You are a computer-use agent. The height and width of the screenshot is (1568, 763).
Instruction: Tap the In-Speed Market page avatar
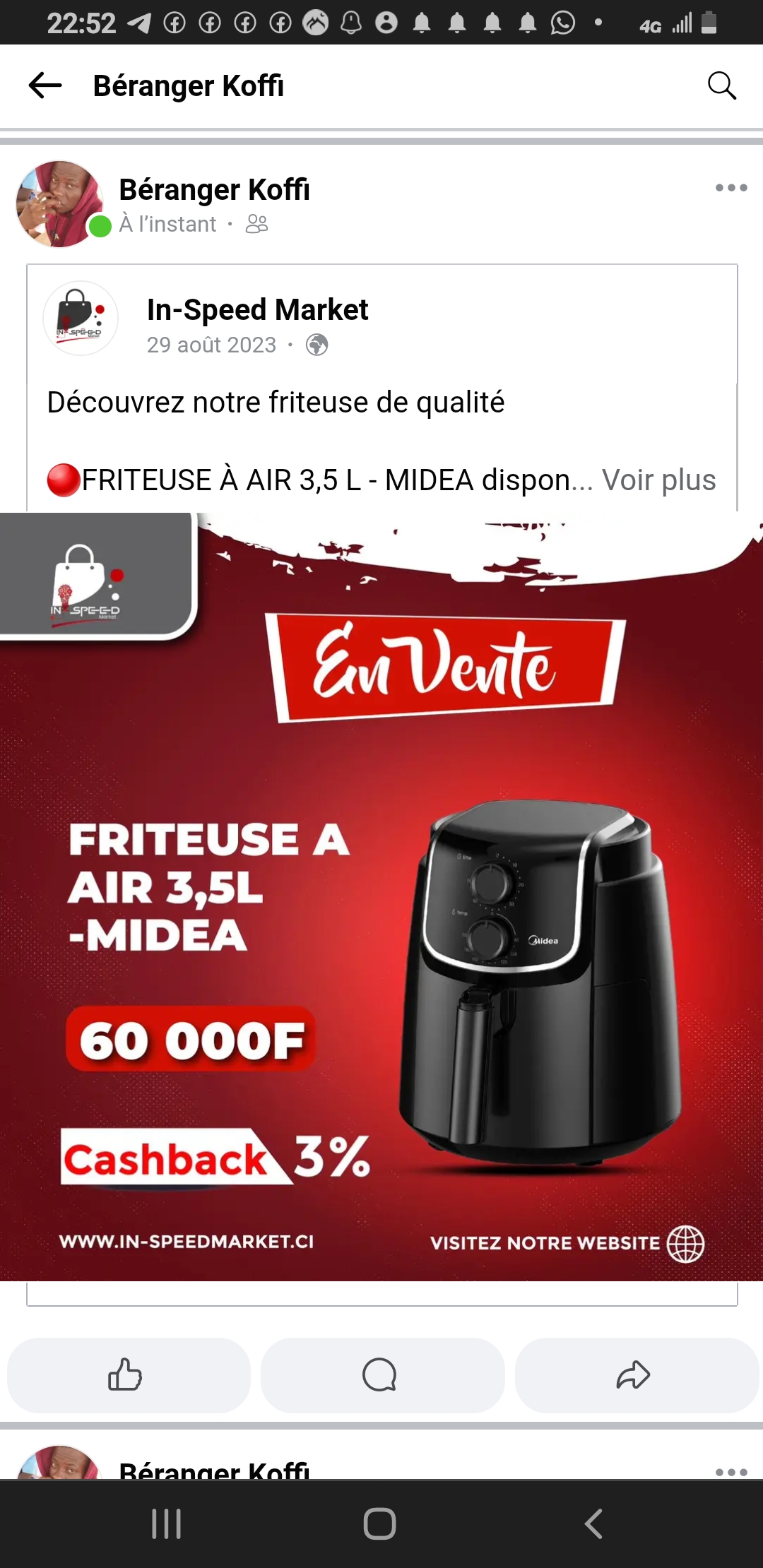81,319
